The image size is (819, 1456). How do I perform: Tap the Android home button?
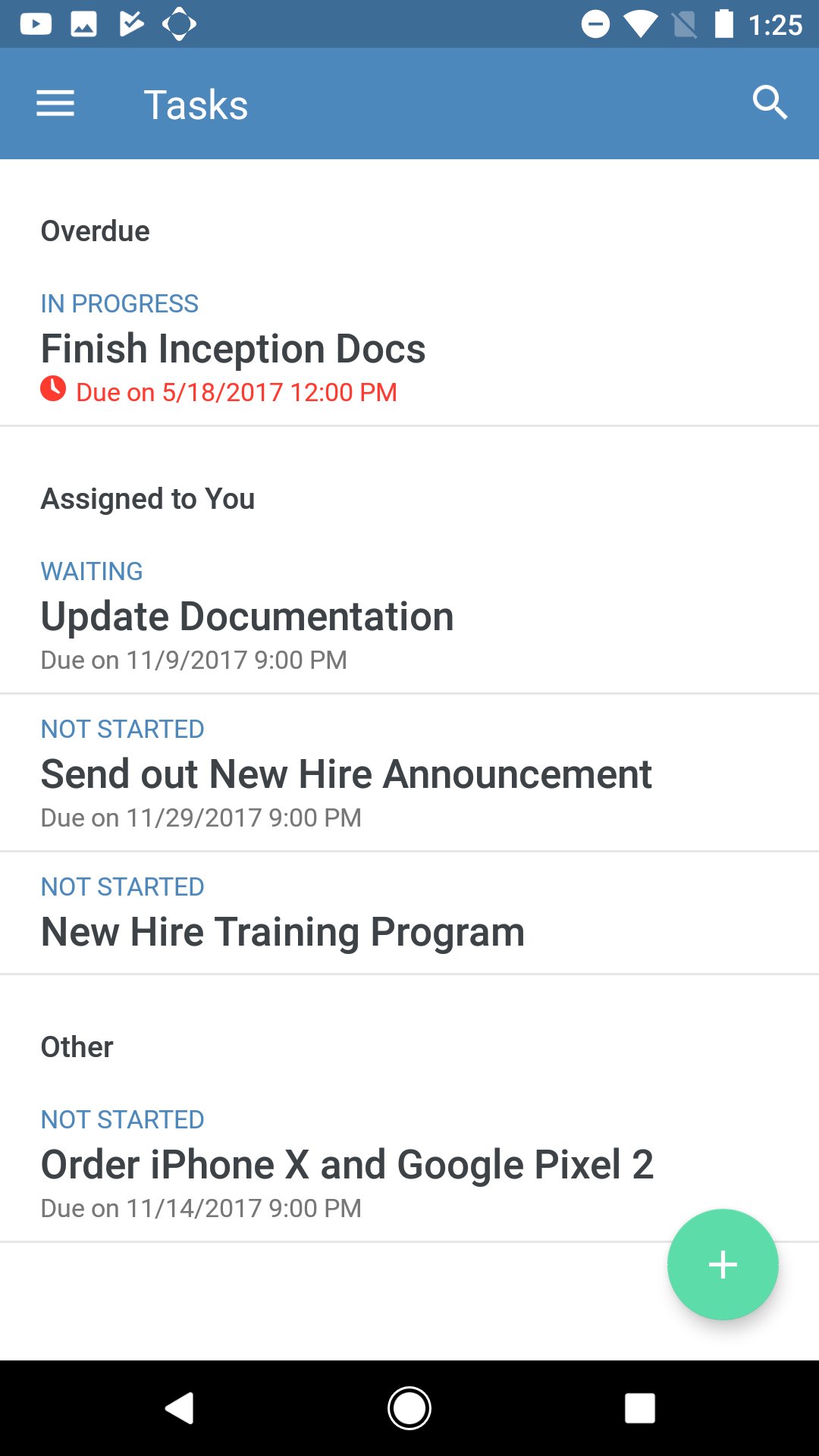click(409, 1409)
